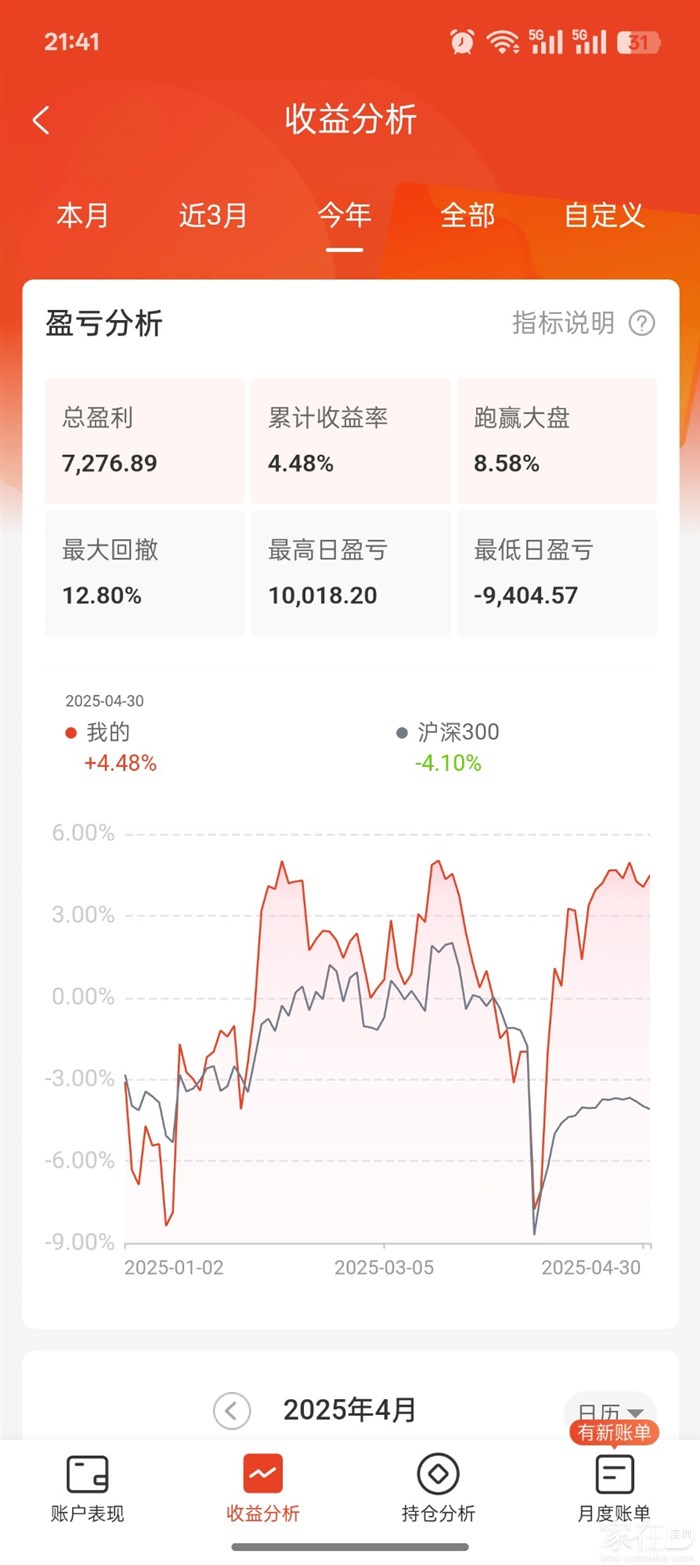The image size is (700, 1565).
Task: Tap 收益分析 in bottom navigation
Action: [x=263, y=1488]
